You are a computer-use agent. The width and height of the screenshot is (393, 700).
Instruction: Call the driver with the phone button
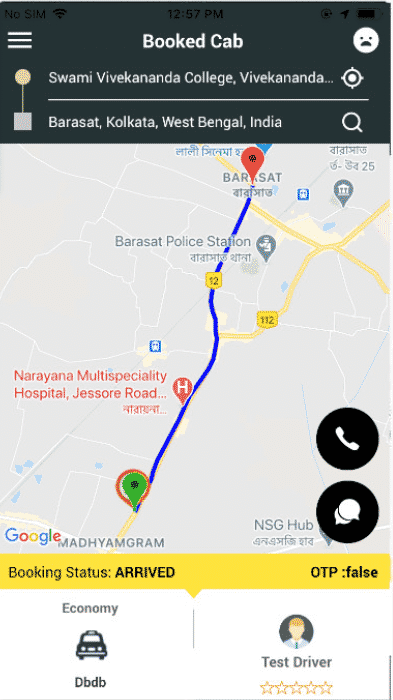(x=347, y=438)
